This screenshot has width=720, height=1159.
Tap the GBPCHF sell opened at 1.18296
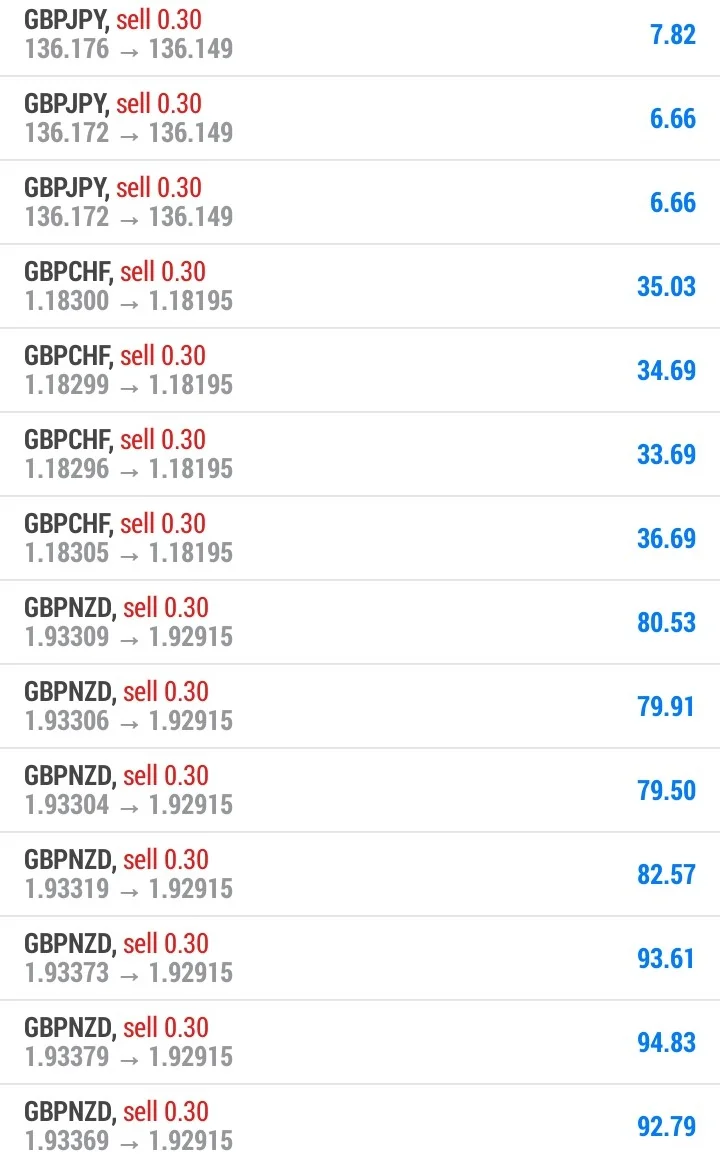click(360, 454)
